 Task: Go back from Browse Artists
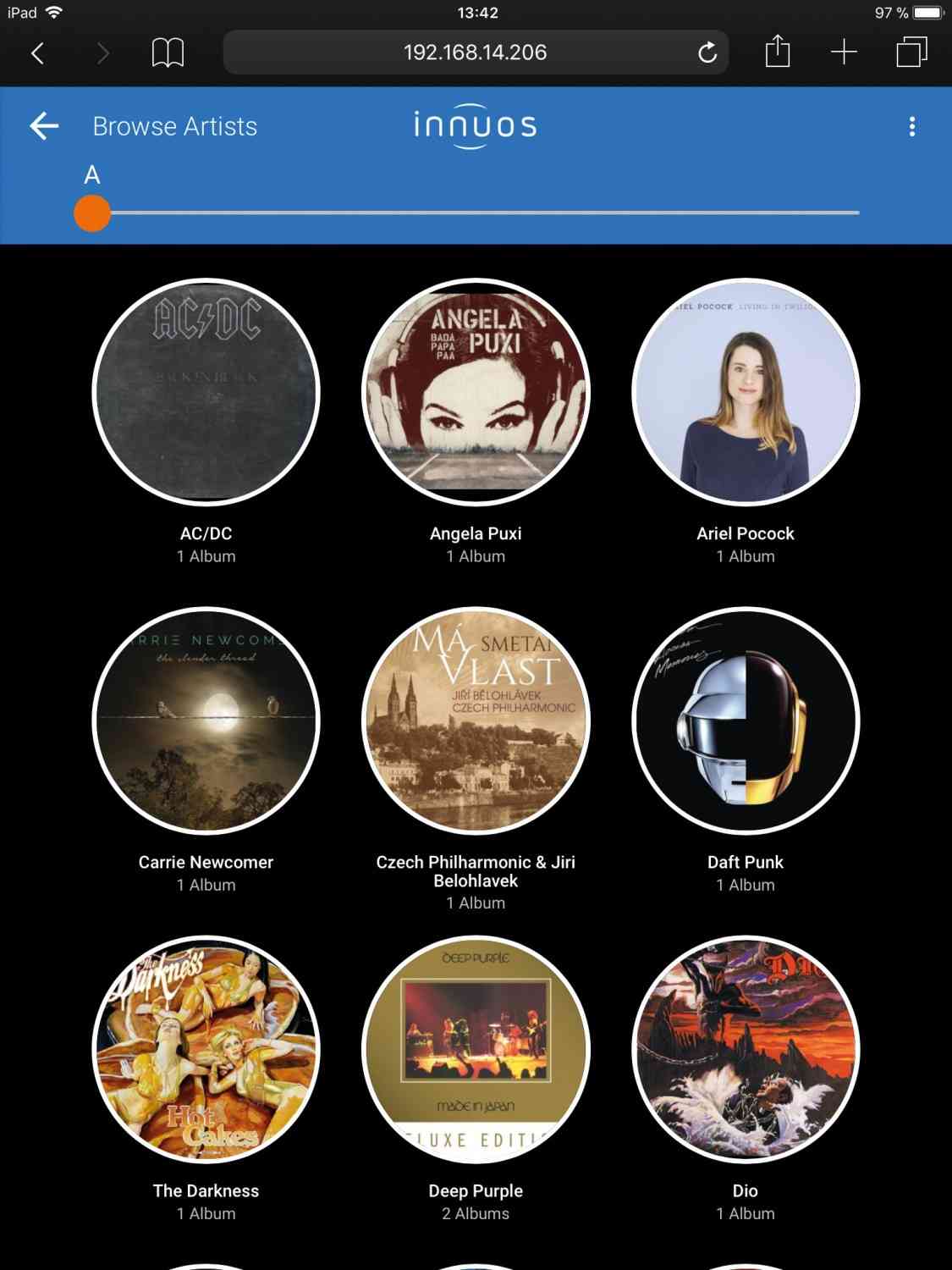(x=44, y=126)
